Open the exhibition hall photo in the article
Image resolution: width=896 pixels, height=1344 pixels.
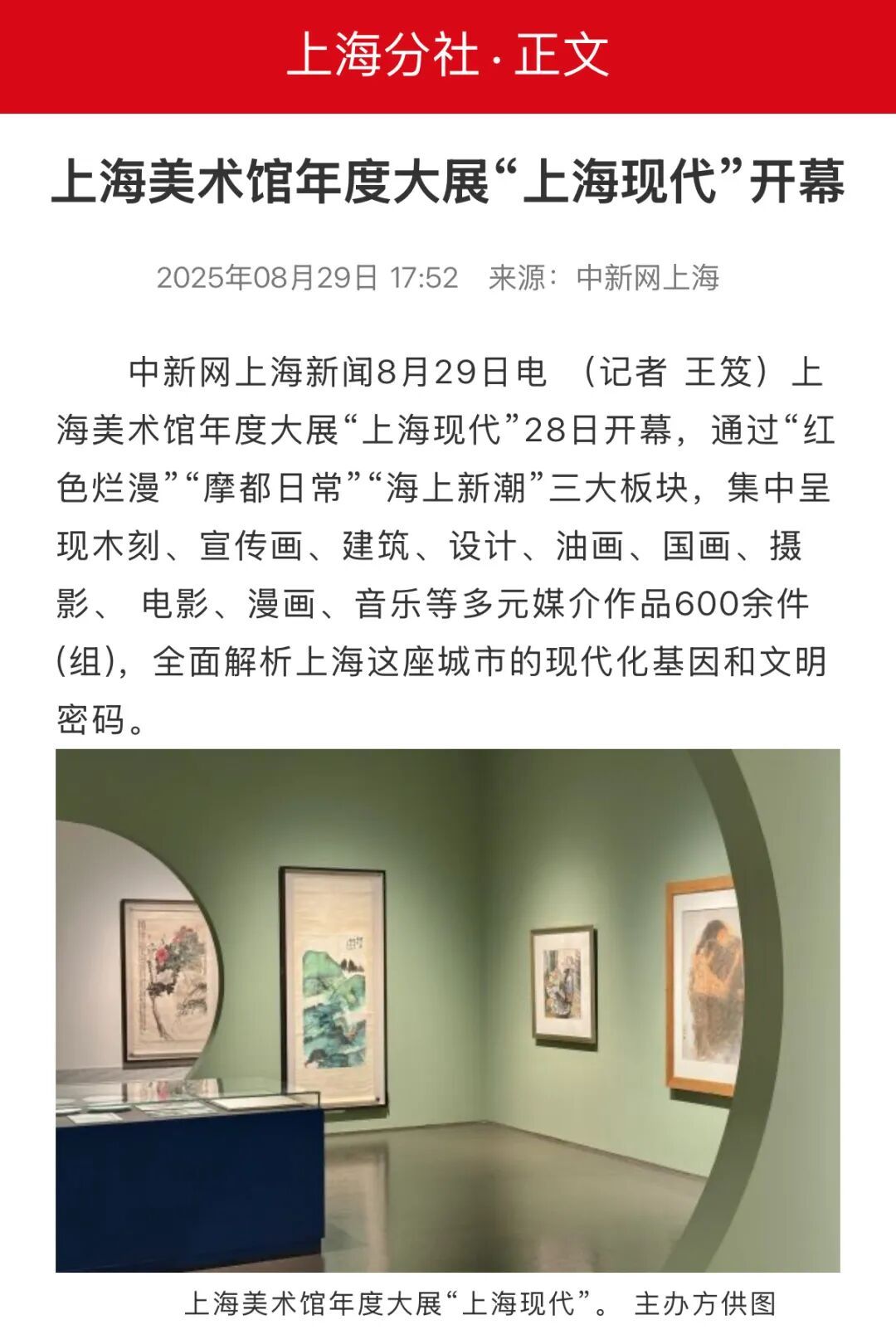point(448,1010)
